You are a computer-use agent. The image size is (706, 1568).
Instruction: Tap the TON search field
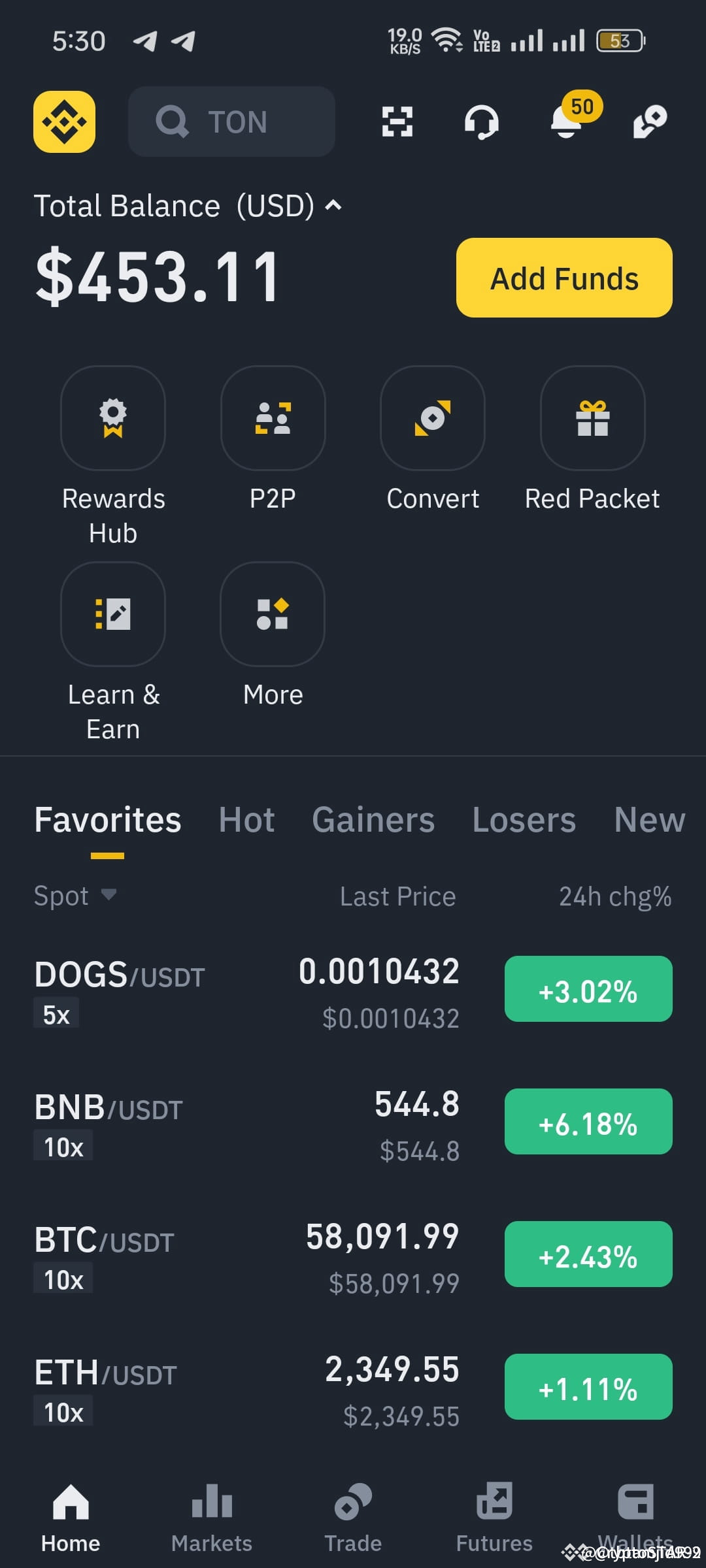pyautogui.click(x=232, y=122)
